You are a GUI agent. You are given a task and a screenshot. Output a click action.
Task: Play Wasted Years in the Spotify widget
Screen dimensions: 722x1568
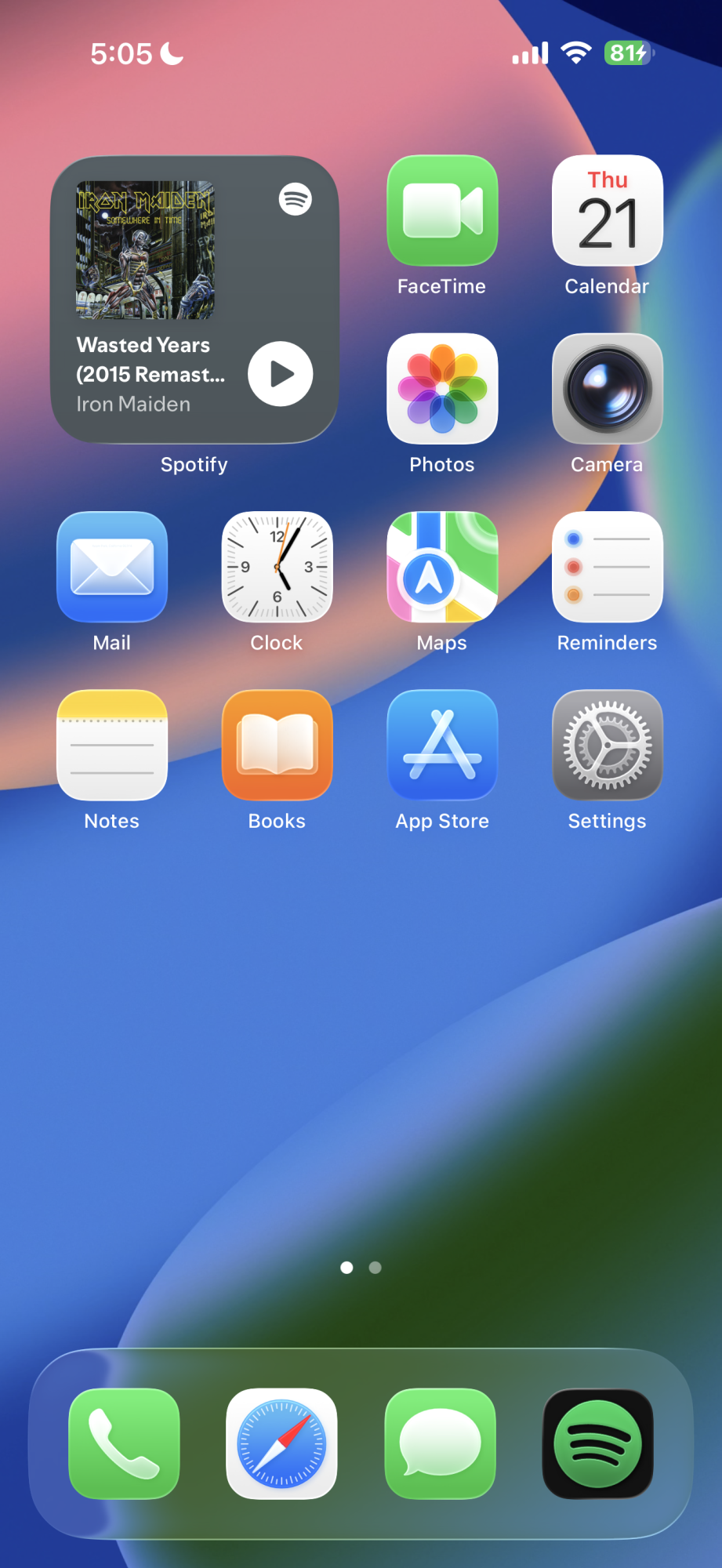(280, 374)
